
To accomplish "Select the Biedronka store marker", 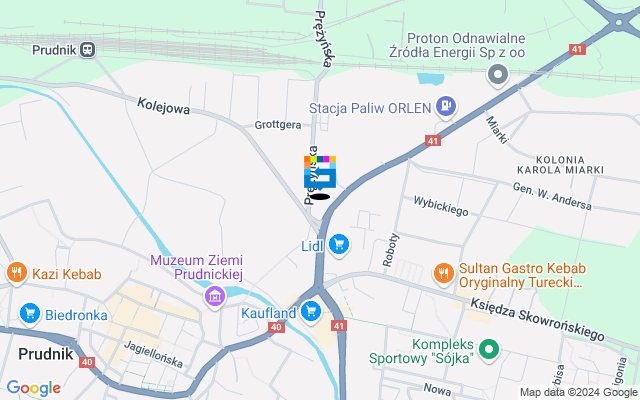I will pyautogui.click(x=28, y=314).
